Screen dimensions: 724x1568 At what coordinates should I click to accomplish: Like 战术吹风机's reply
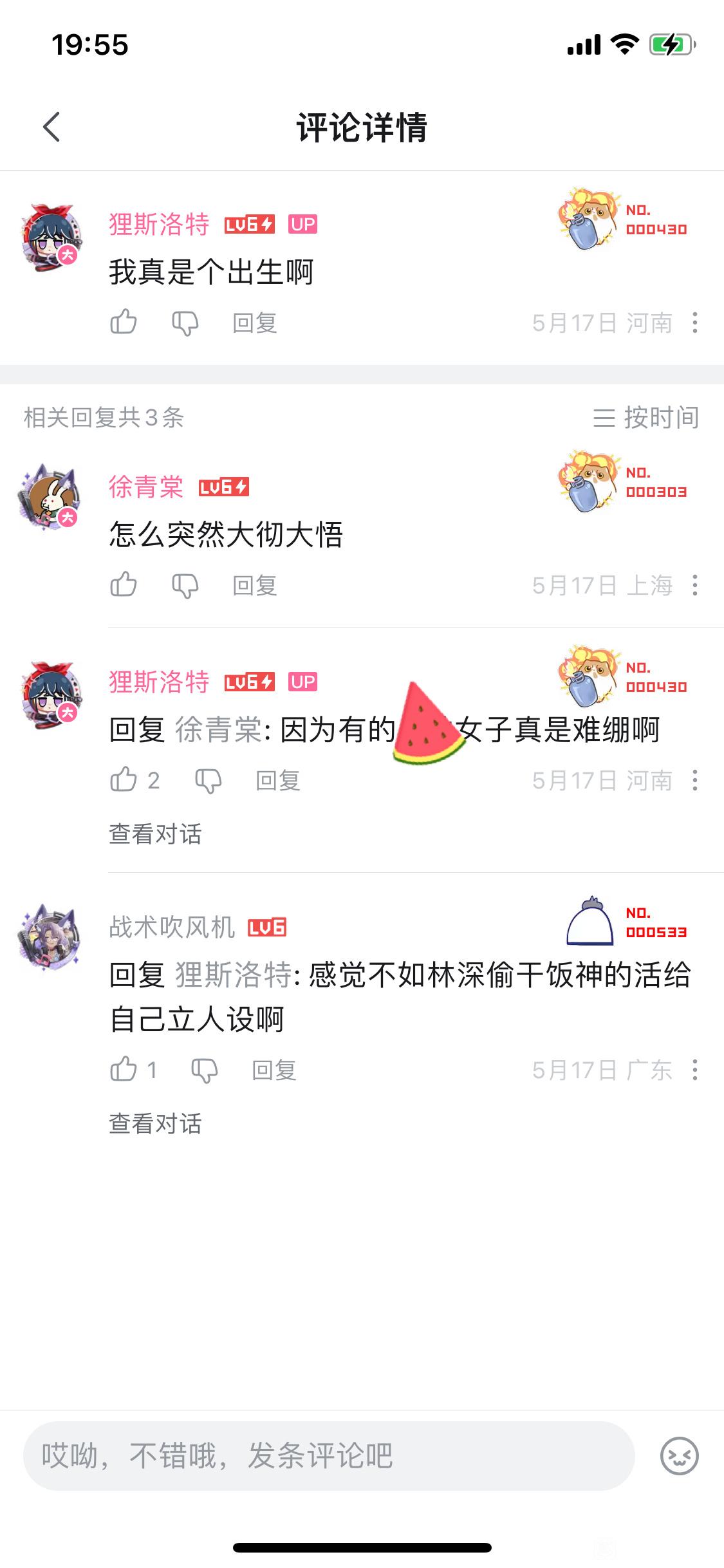pyautogui.click(x=133, y=1069)
